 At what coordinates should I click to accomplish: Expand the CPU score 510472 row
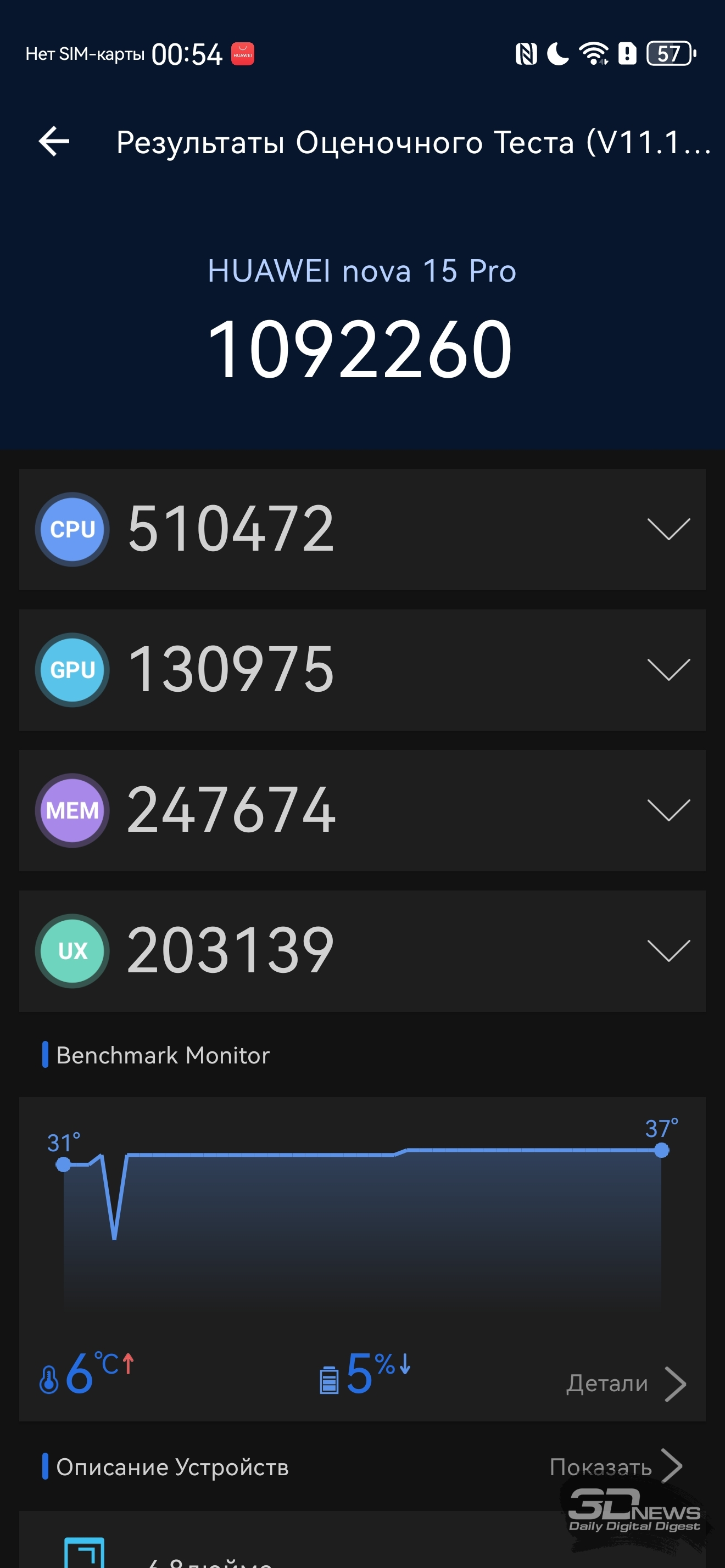[668, 529]
